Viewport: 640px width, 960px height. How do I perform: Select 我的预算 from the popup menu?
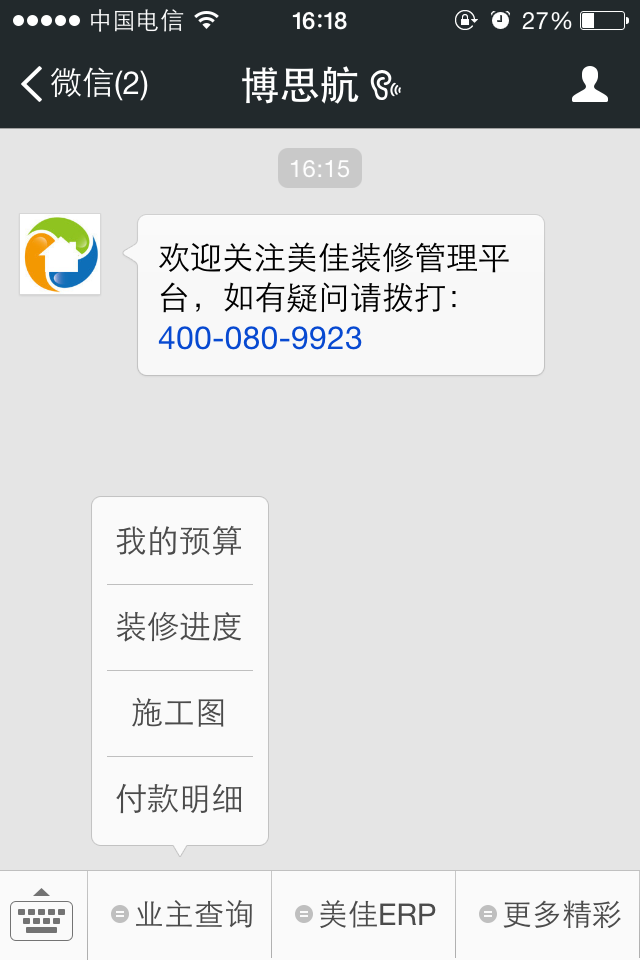click(x=179, y=541)
